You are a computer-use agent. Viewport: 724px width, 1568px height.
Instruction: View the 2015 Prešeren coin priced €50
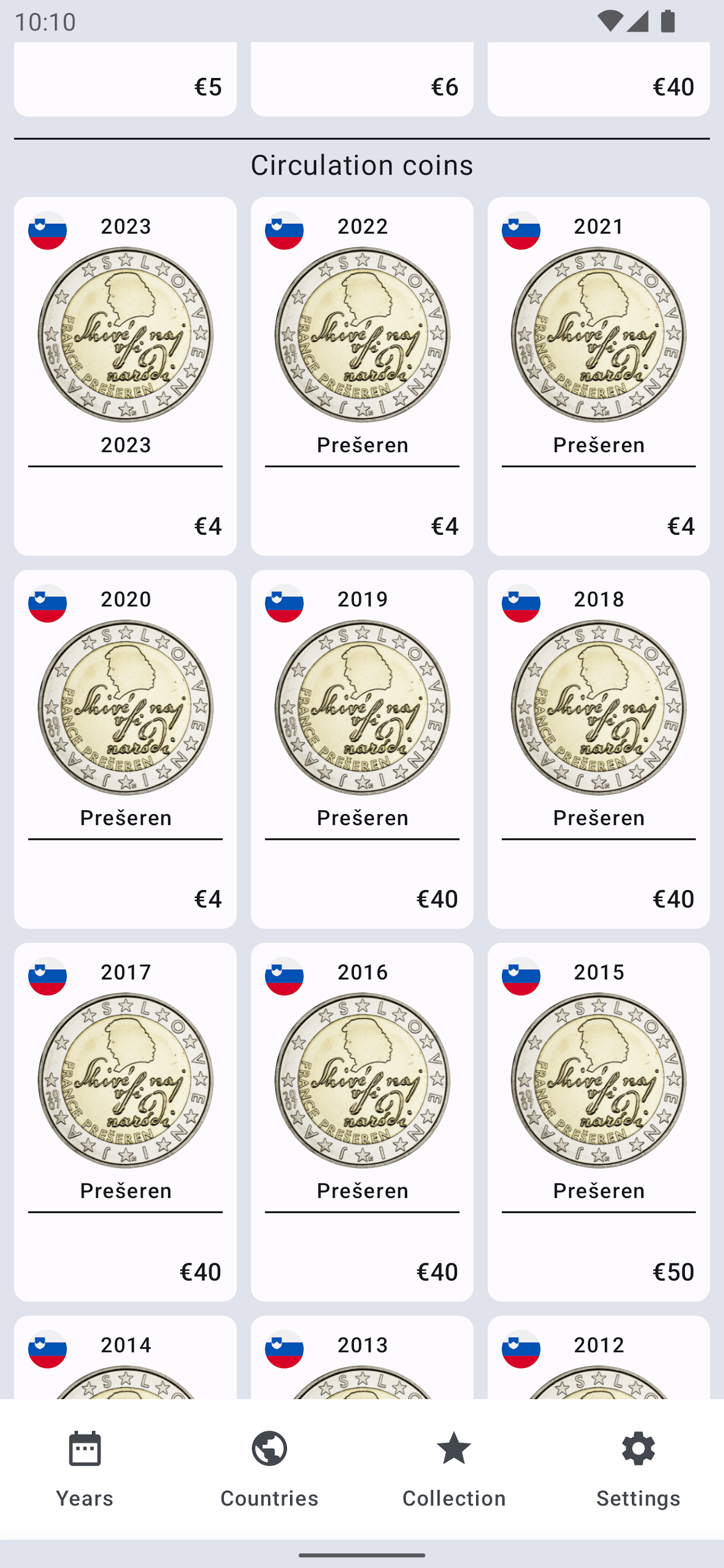(x=598, y=1121)
